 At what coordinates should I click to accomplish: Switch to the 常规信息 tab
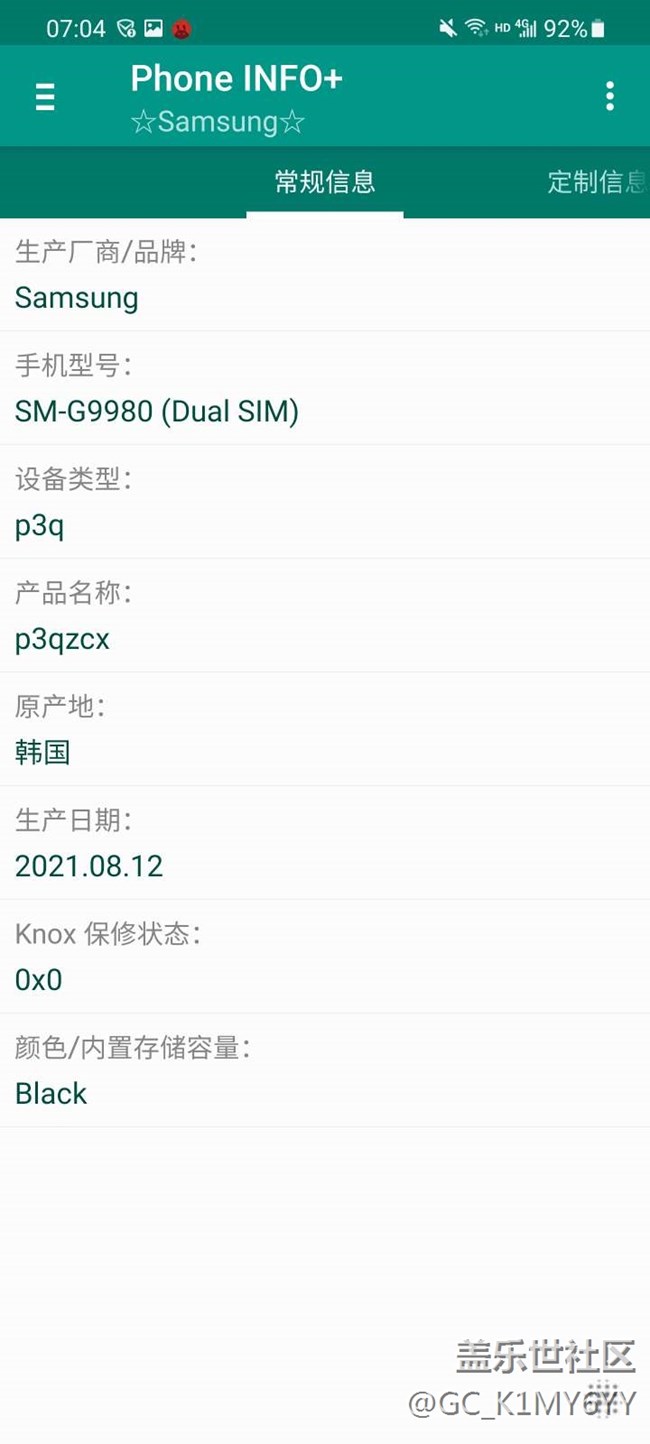click(325, 182)
